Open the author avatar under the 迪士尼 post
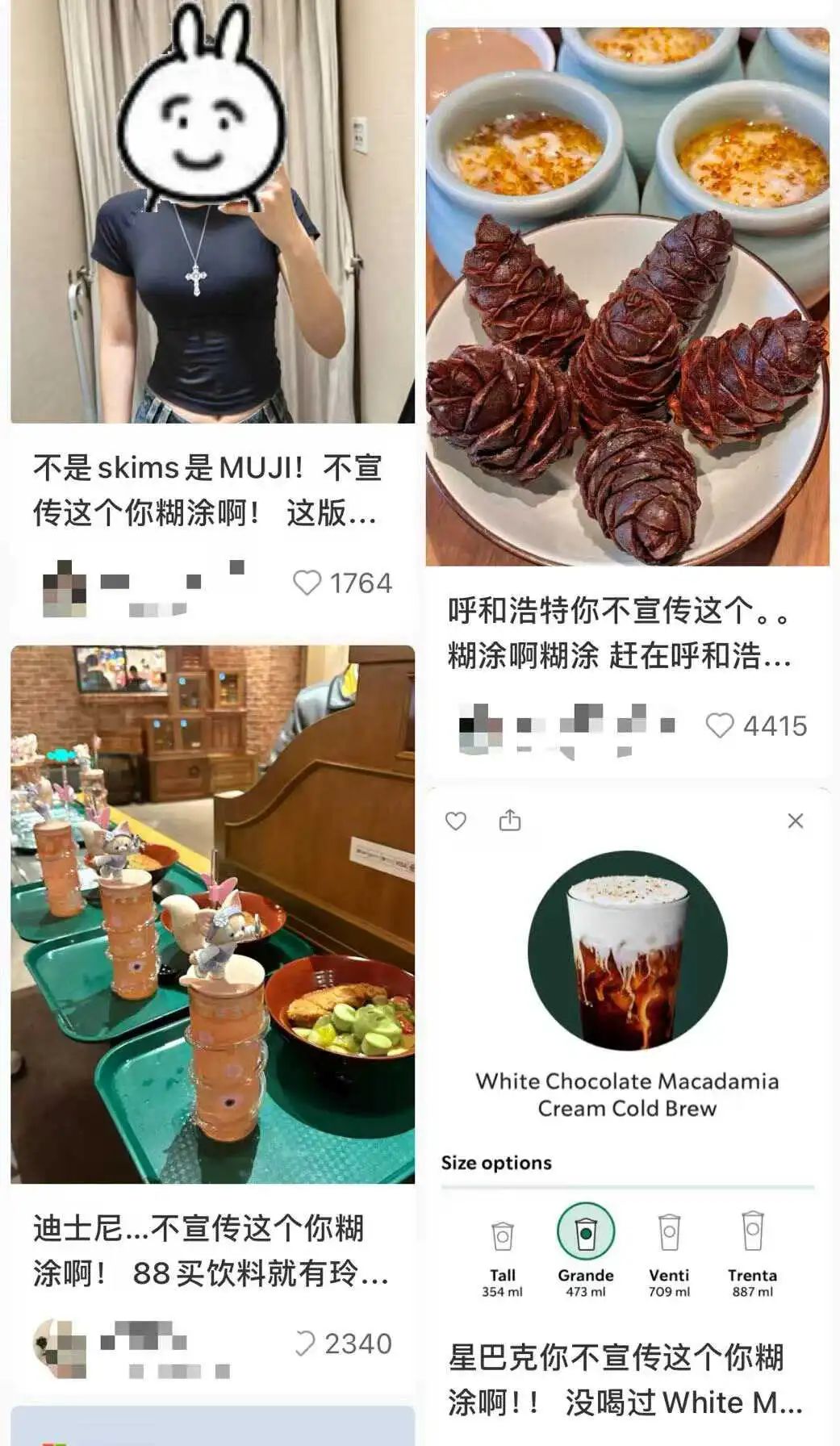The height and width of the screenshot is (1446, 840). pos(59,1348)
